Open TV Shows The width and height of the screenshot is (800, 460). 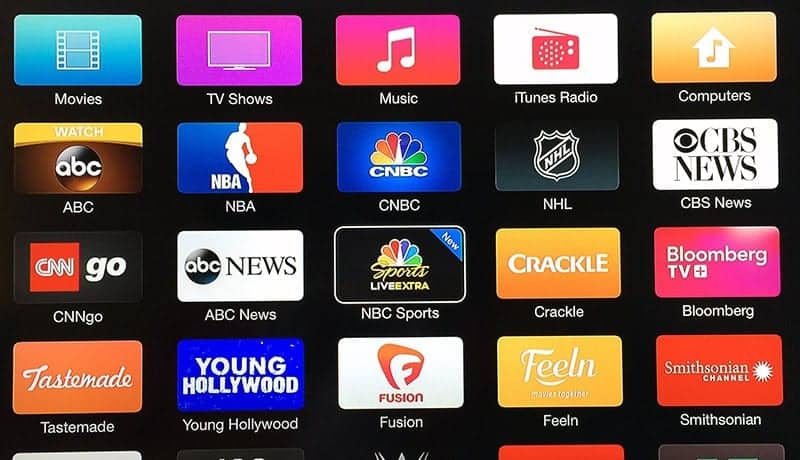[x=238, y=50]
